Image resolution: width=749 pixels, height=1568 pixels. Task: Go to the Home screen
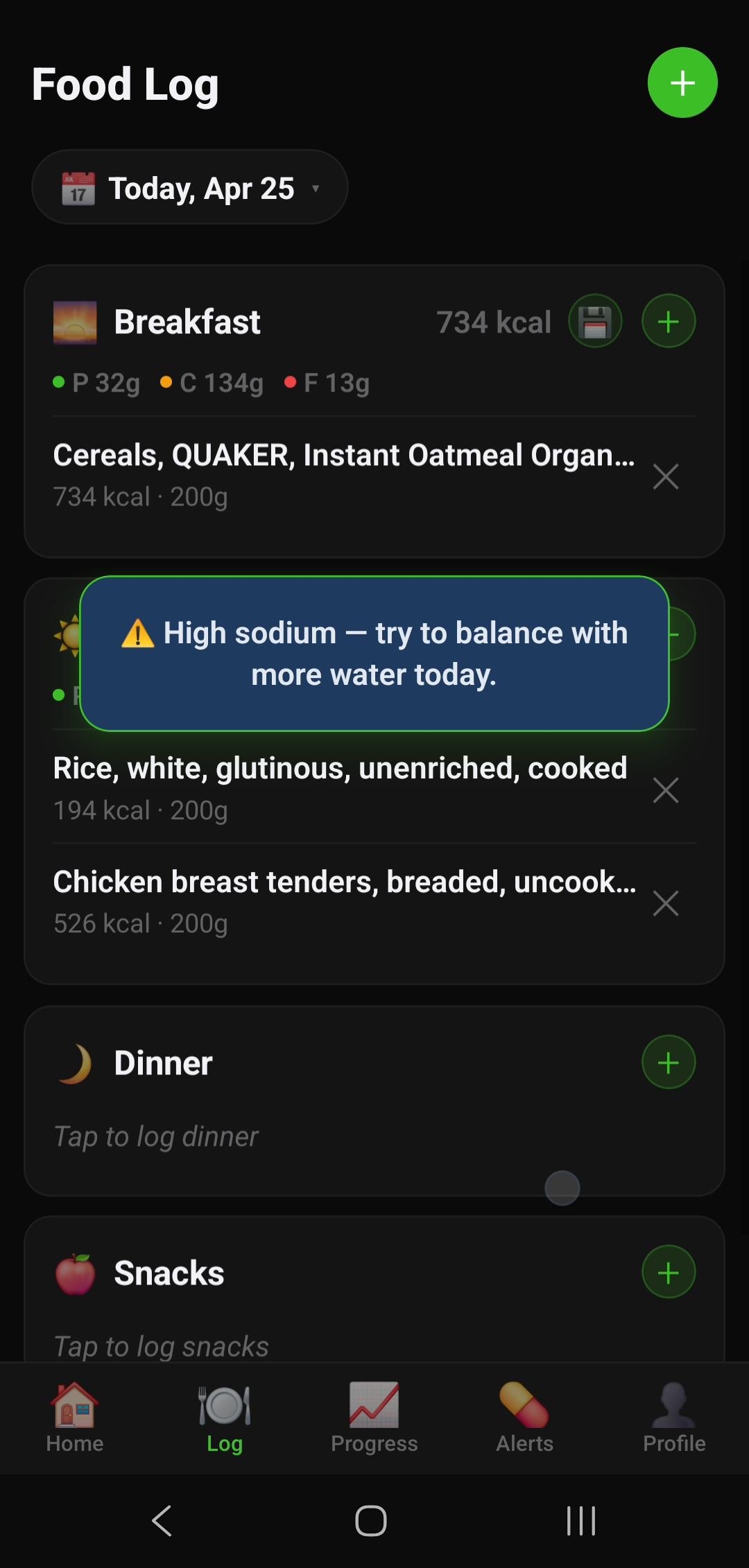click(x=76, y=1418)
